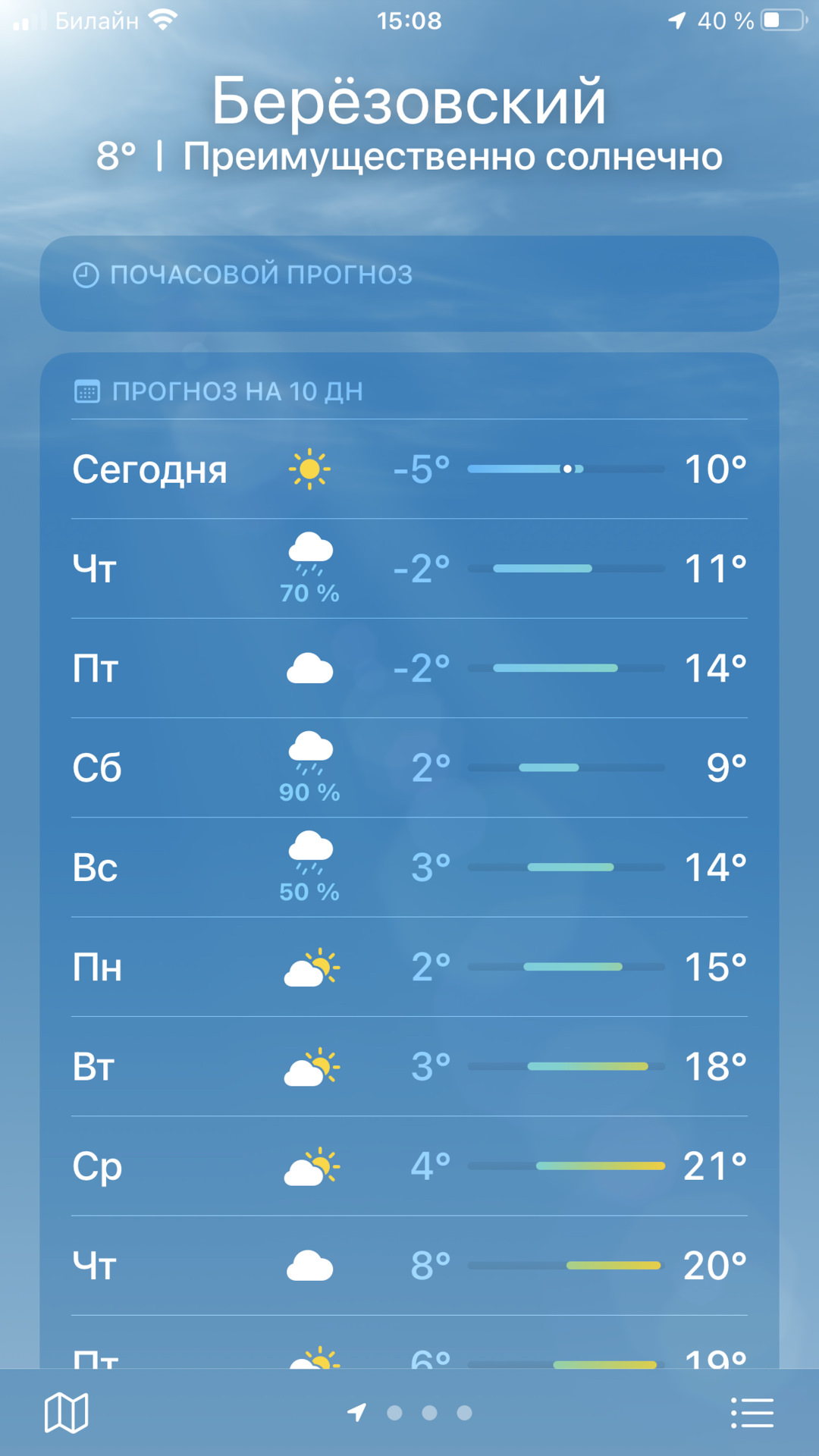Open Sunday (Вс) forecast row

click(x=409, y=867)
